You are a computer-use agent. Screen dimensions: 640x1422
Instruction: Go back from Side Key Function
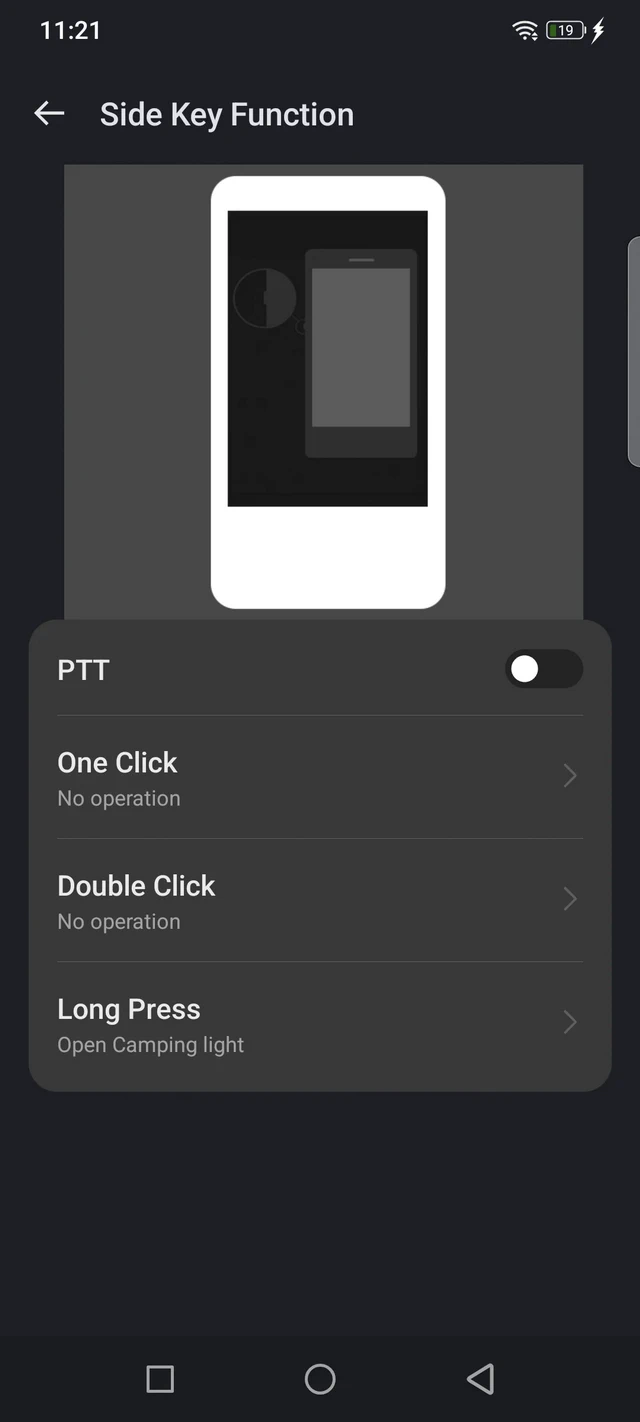49,114
